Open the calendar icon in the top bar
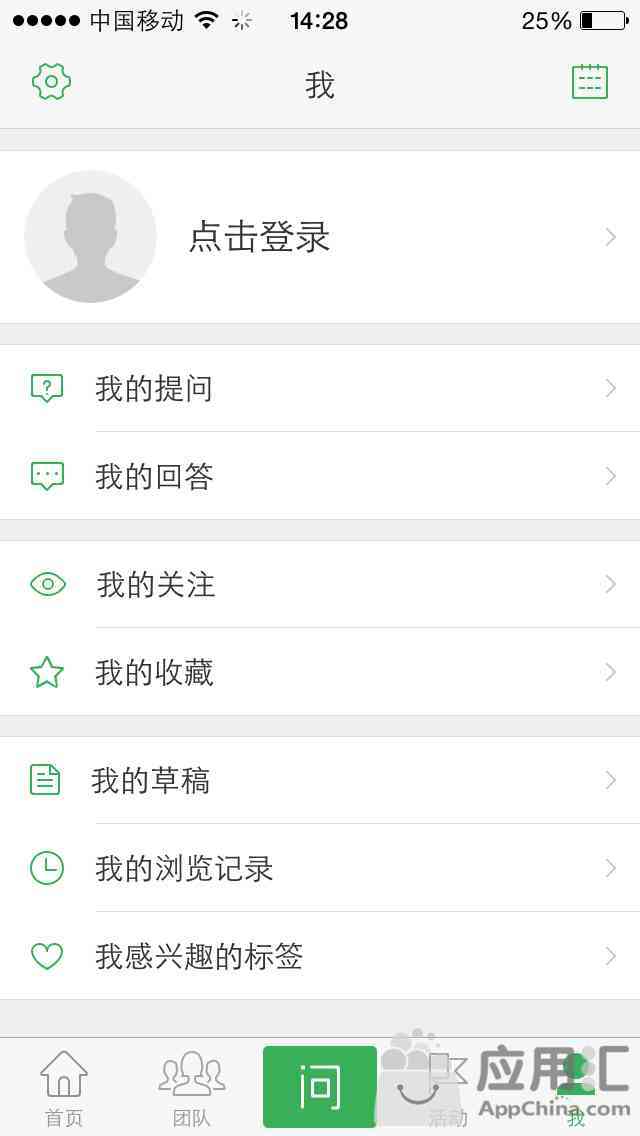This screenshot has width=640, height=1136. 589,82
